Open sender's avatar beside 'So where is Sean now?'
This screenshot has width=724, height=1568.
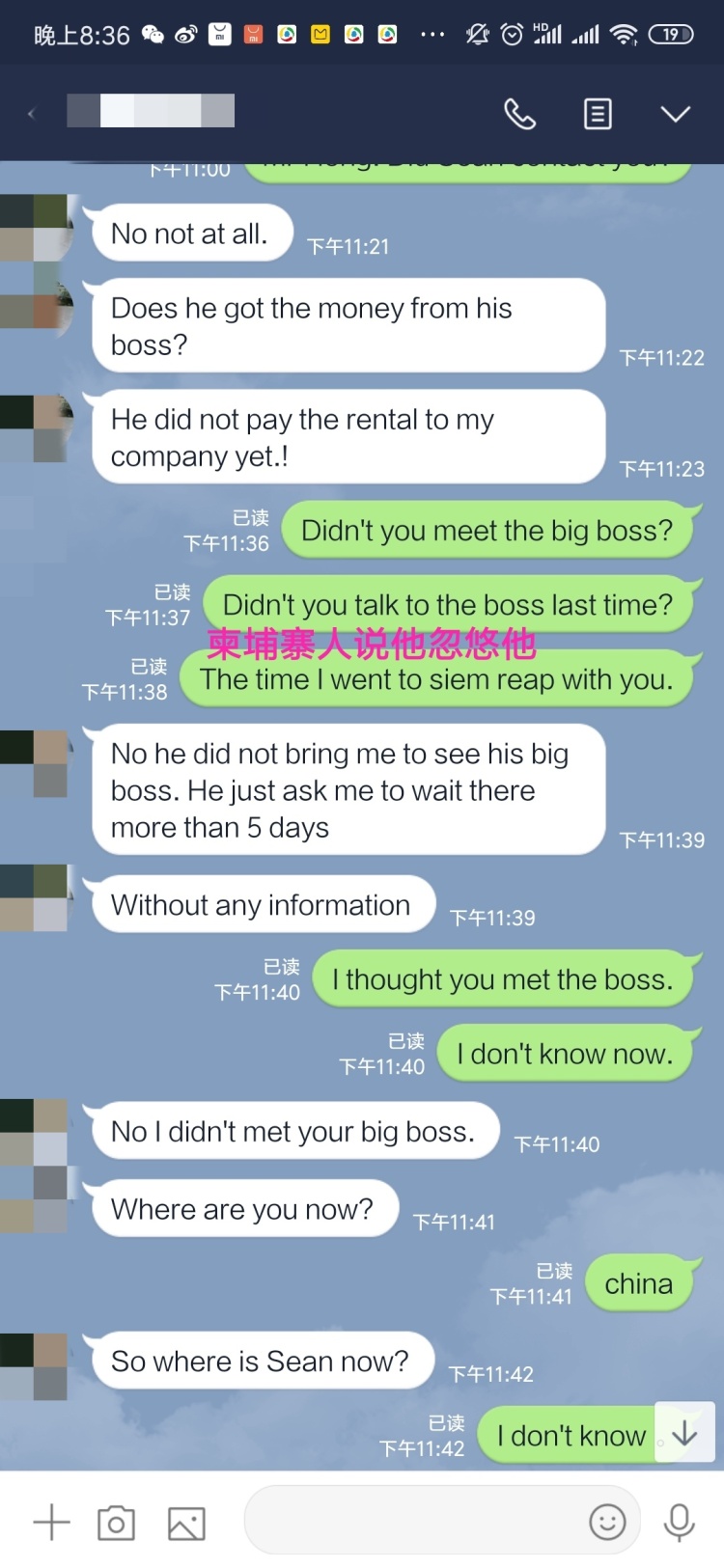[35, 1366]
